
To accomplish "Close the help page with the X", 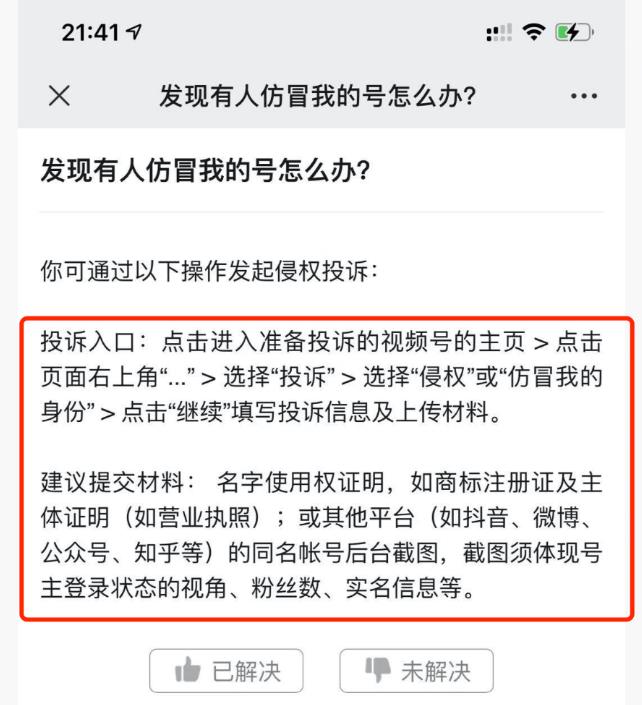I will point(60,96).
